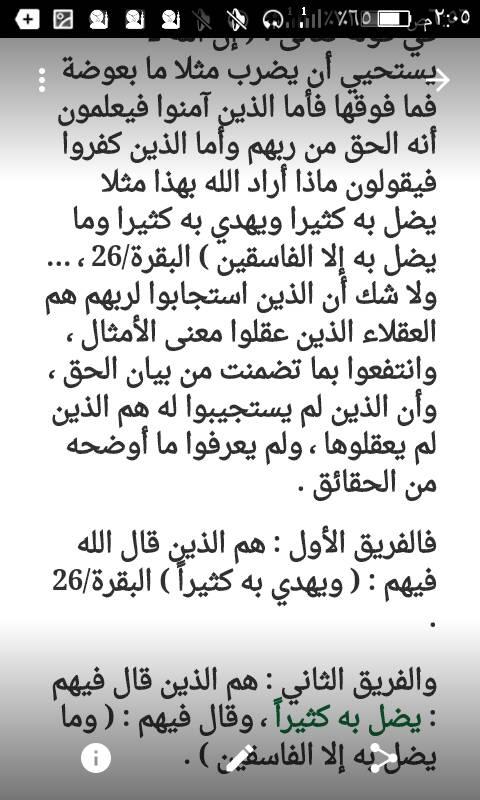480x800 pixels.
Task: Edit the image with the pencil
Action: (239, 758)
